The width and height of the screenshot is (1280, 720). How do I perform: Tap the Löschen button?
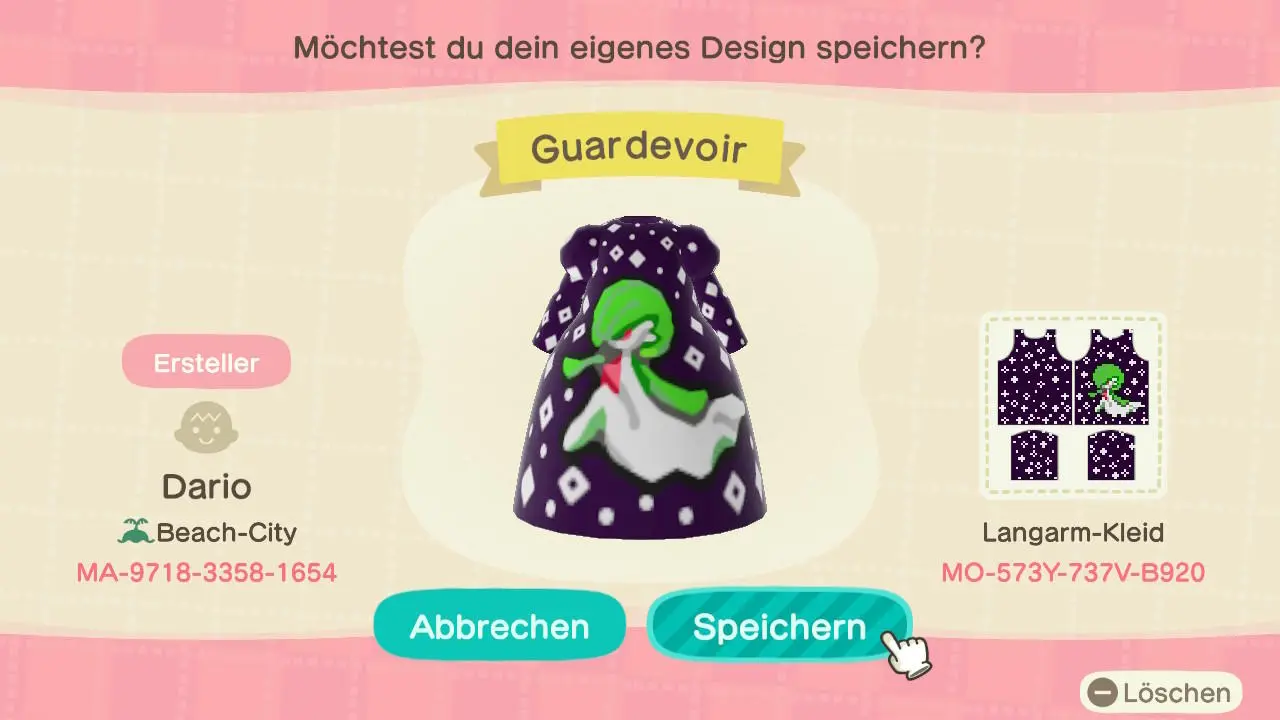pos(1161,692)
